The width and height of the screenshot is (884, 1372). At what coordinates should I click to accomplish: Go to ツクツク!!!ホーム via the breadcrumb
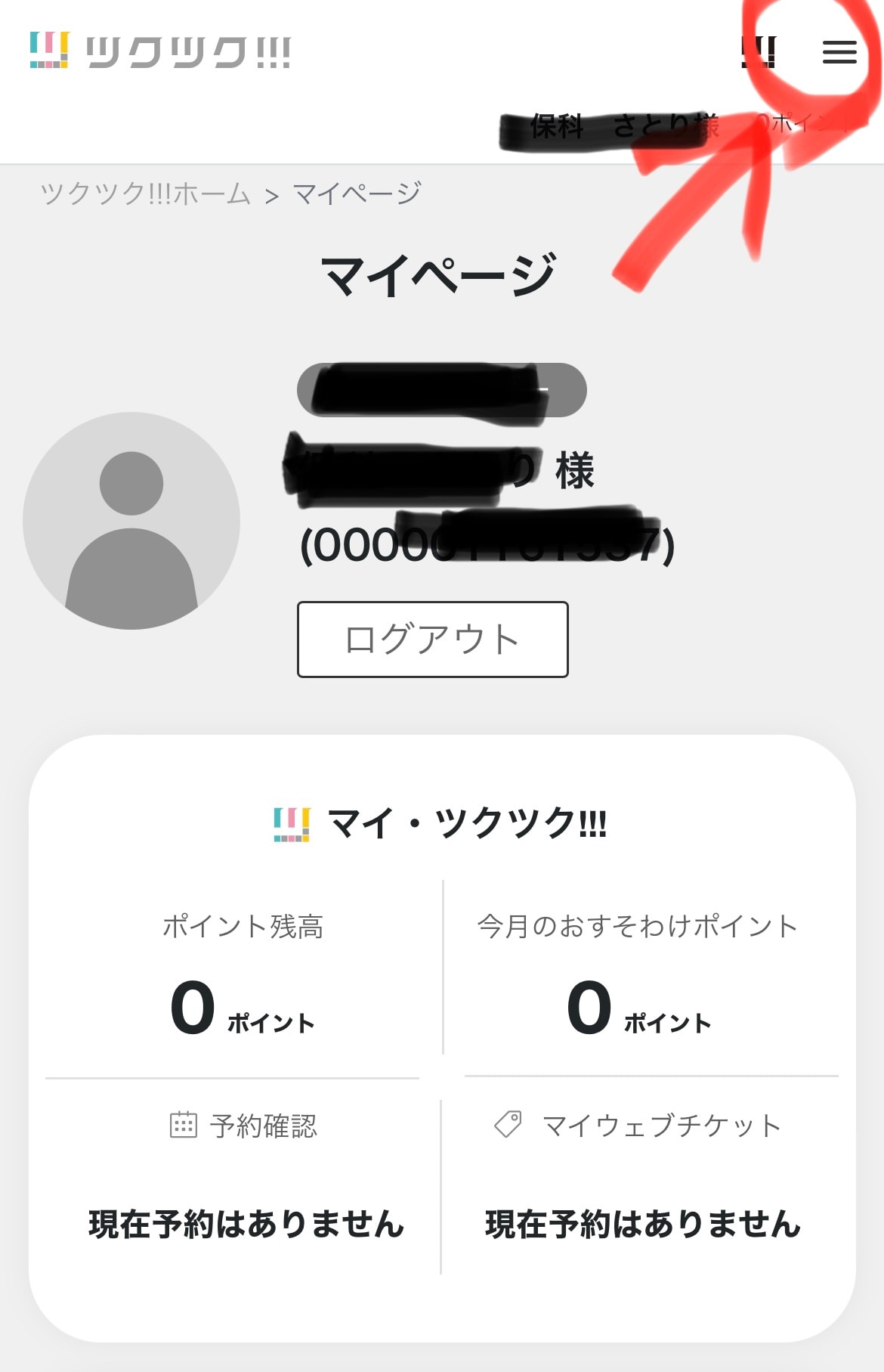(145, 194)
